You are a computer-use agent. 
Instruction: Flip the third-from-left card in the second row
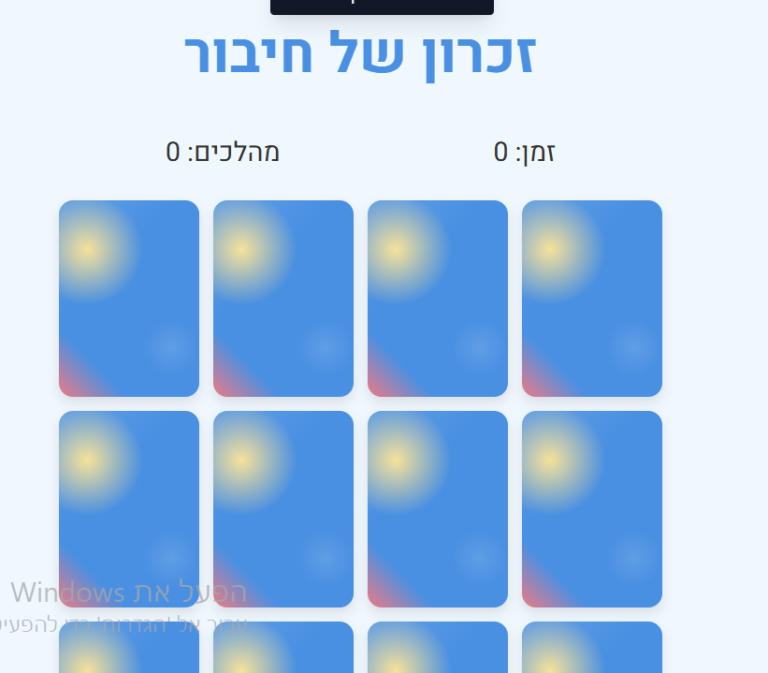point(438,509)
